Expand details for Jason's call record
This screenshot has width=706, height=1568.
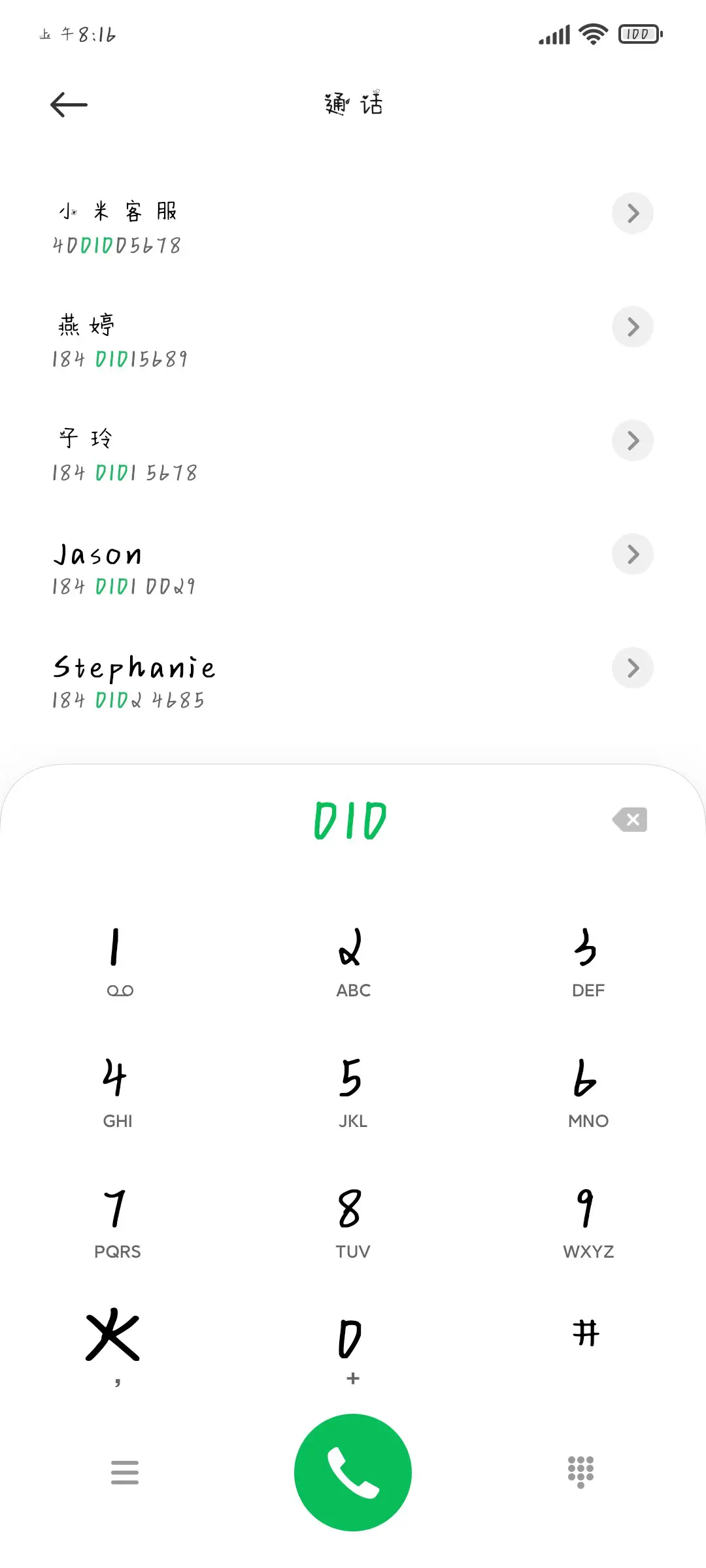pyautogui.click(x=632, y=554)
